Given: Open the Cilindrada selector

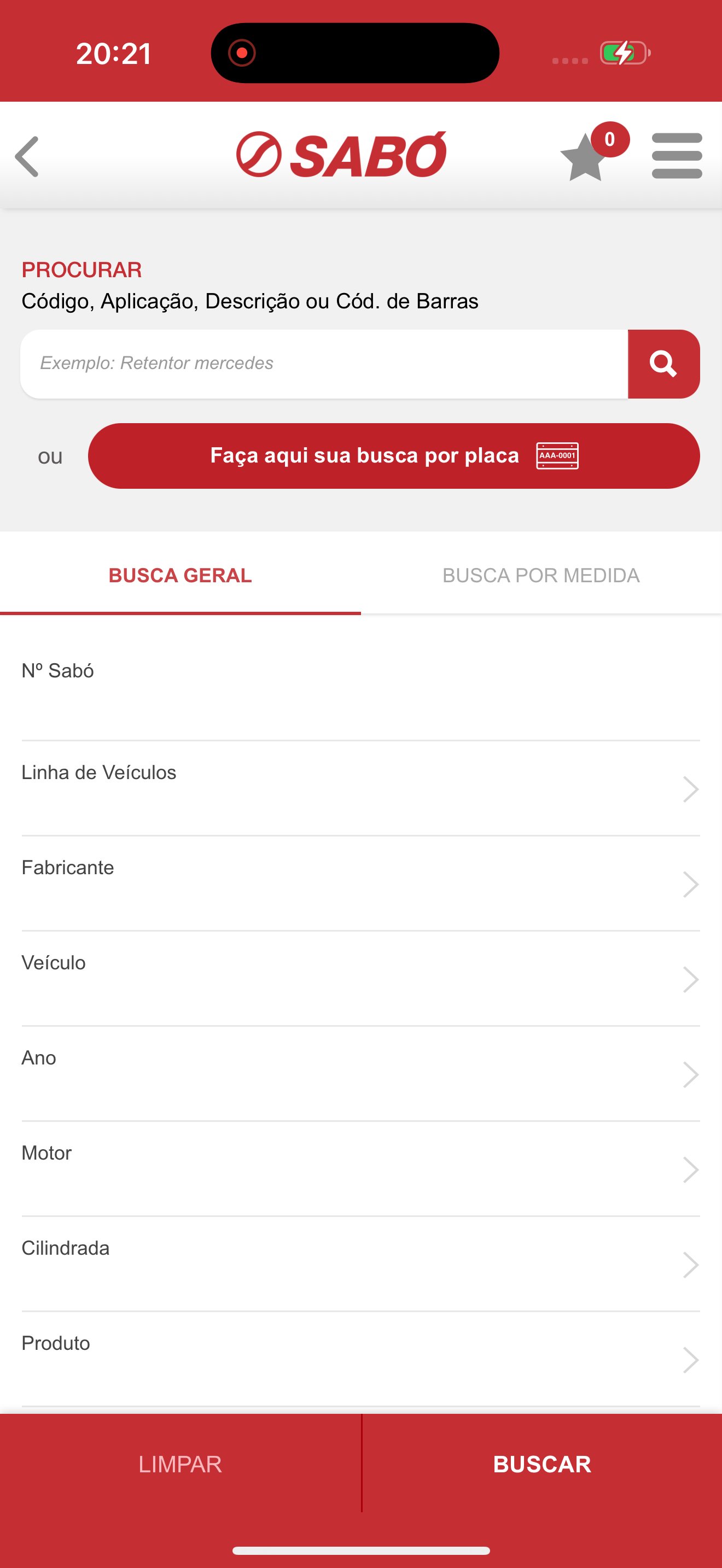Looking at the screenshot, I should [360, 1264].
